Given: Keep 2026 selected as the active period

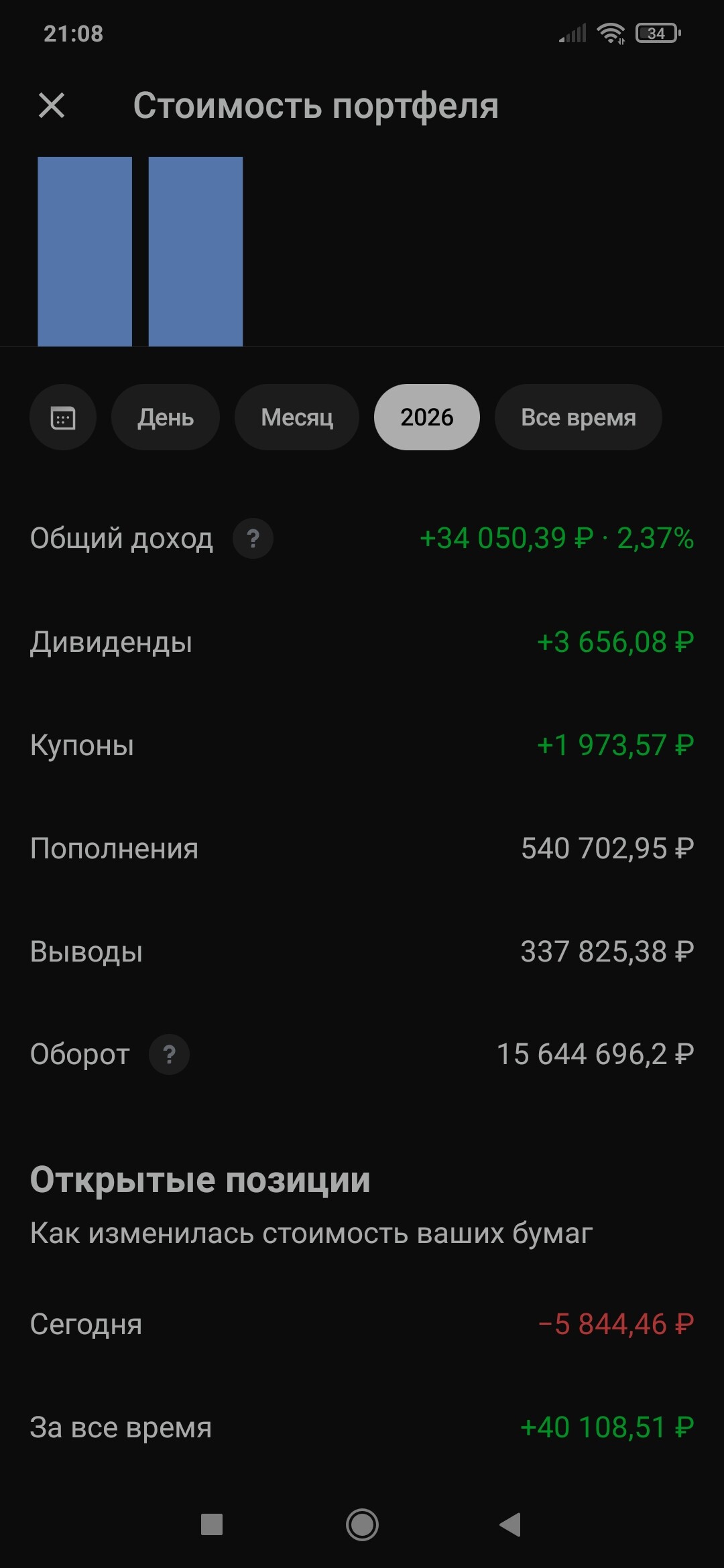Looking at the screenshot, I should 427,417.
